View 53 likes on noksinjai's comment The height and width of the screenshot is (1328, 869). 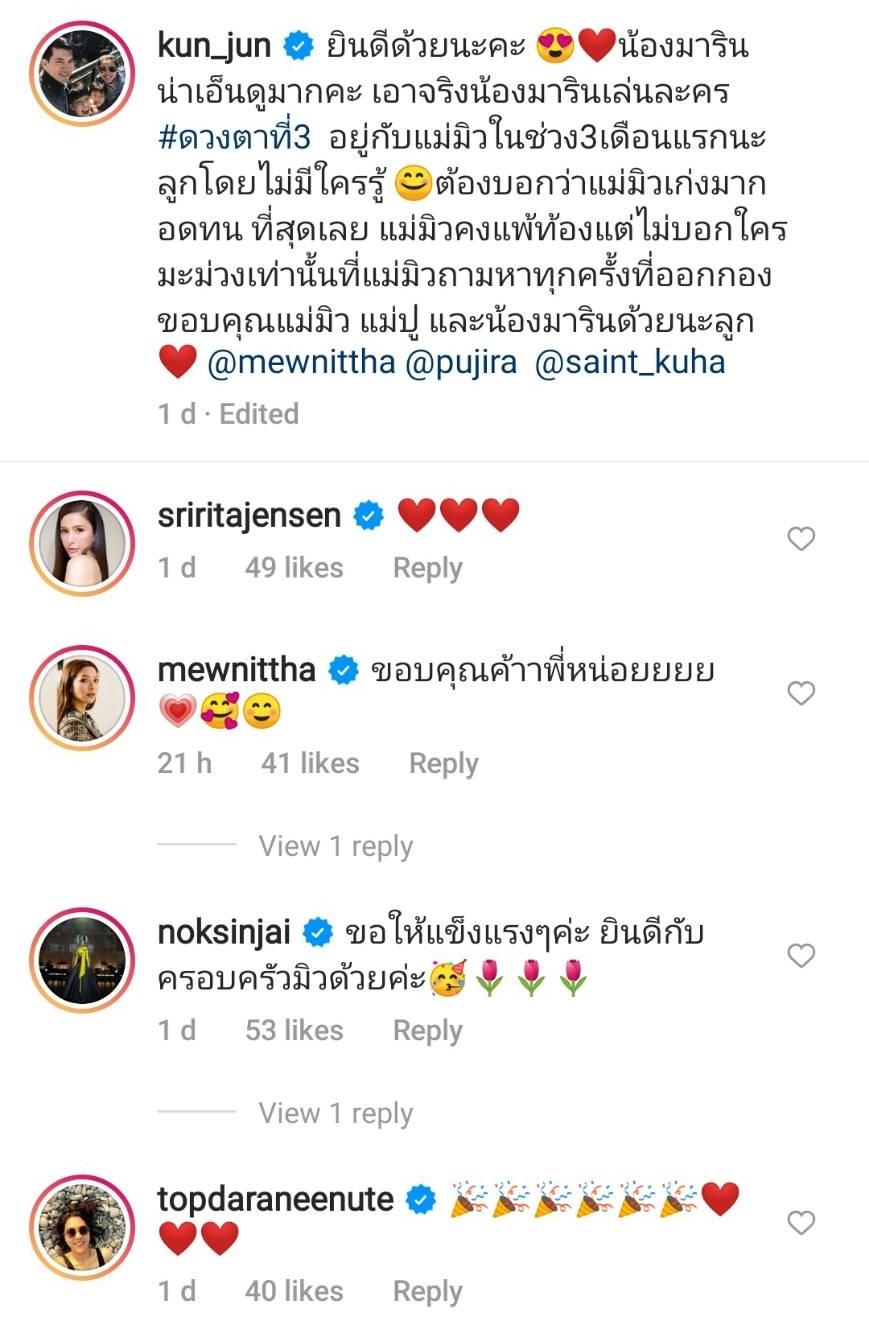tap(293, 1031)
